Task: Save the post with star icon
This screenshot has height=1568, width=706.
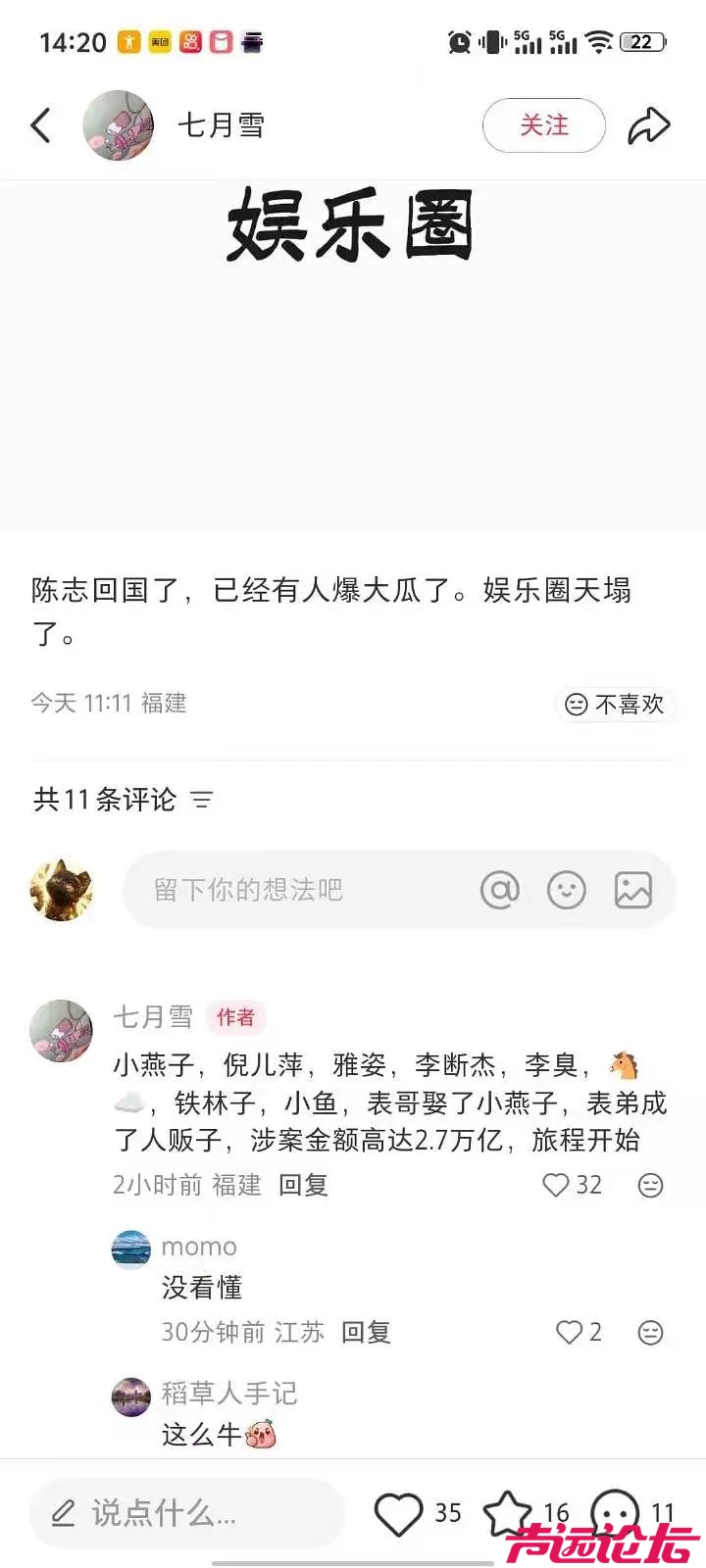Action: 508,1513
